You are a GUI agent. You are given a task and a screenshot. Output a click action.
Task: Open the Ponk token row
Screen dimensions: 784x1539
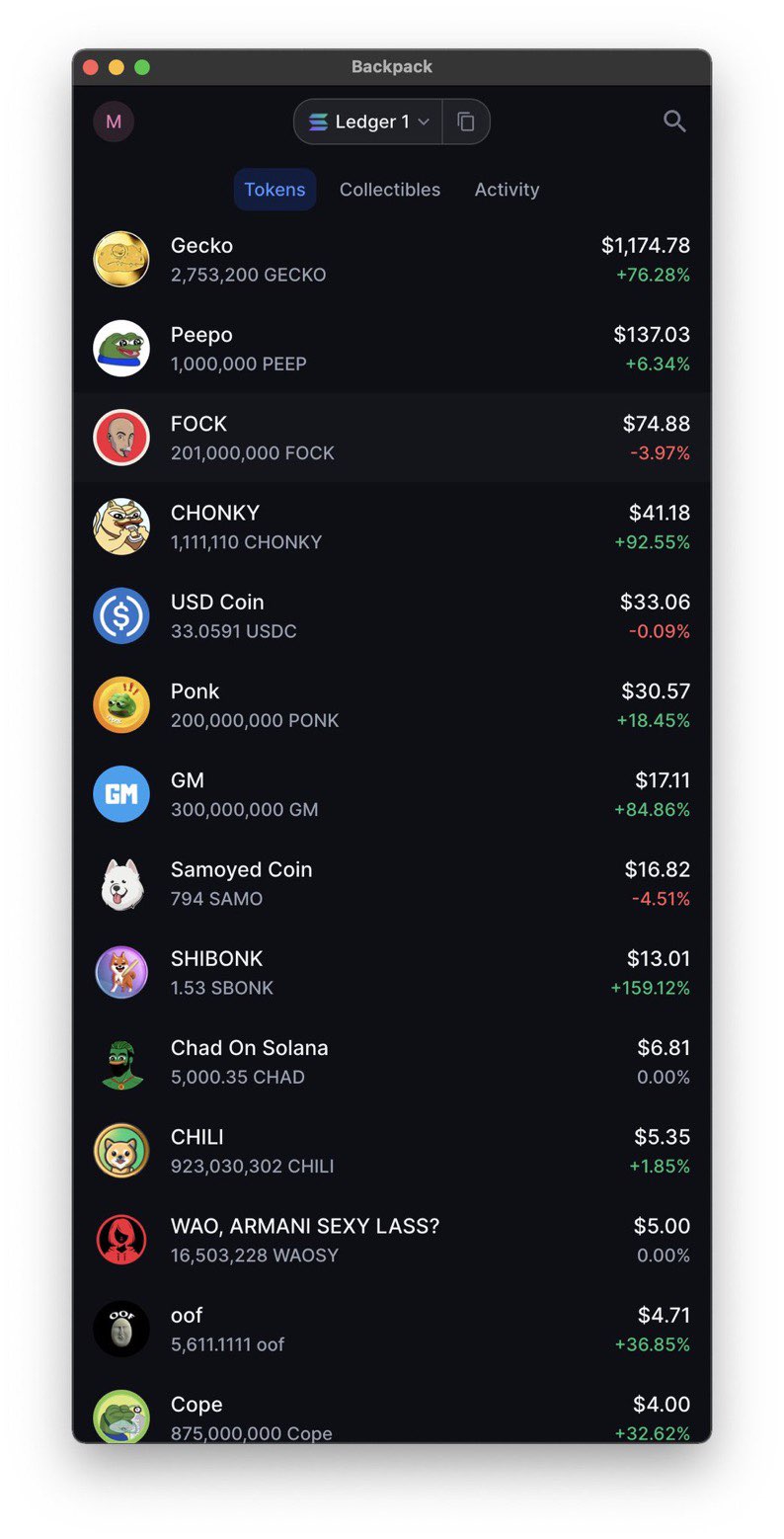pos(391,704)
